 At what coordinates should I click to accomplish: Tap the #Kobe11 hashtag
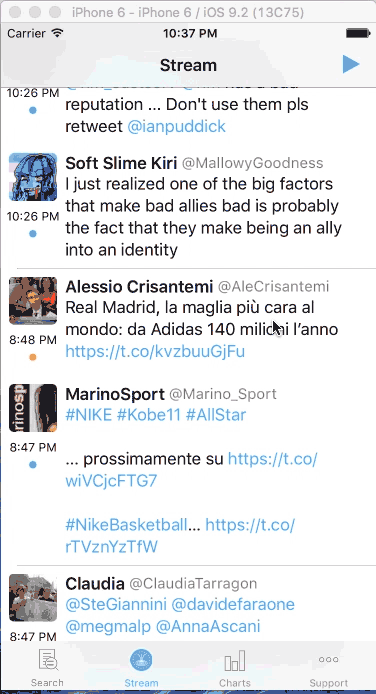click(149, 415)
